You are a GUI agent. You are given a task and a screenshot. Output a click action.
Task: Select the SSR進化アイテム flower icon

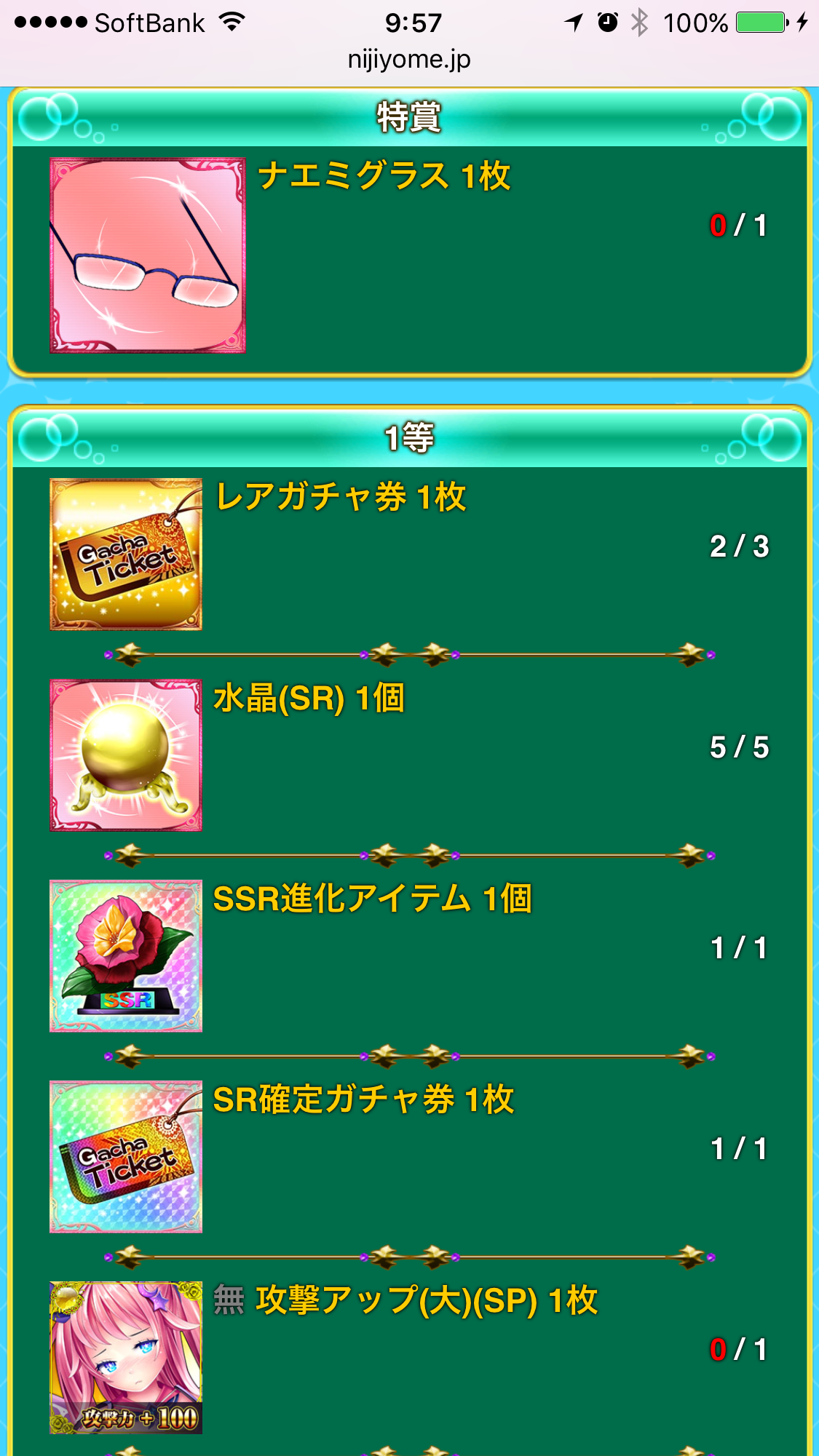point(126,956)
